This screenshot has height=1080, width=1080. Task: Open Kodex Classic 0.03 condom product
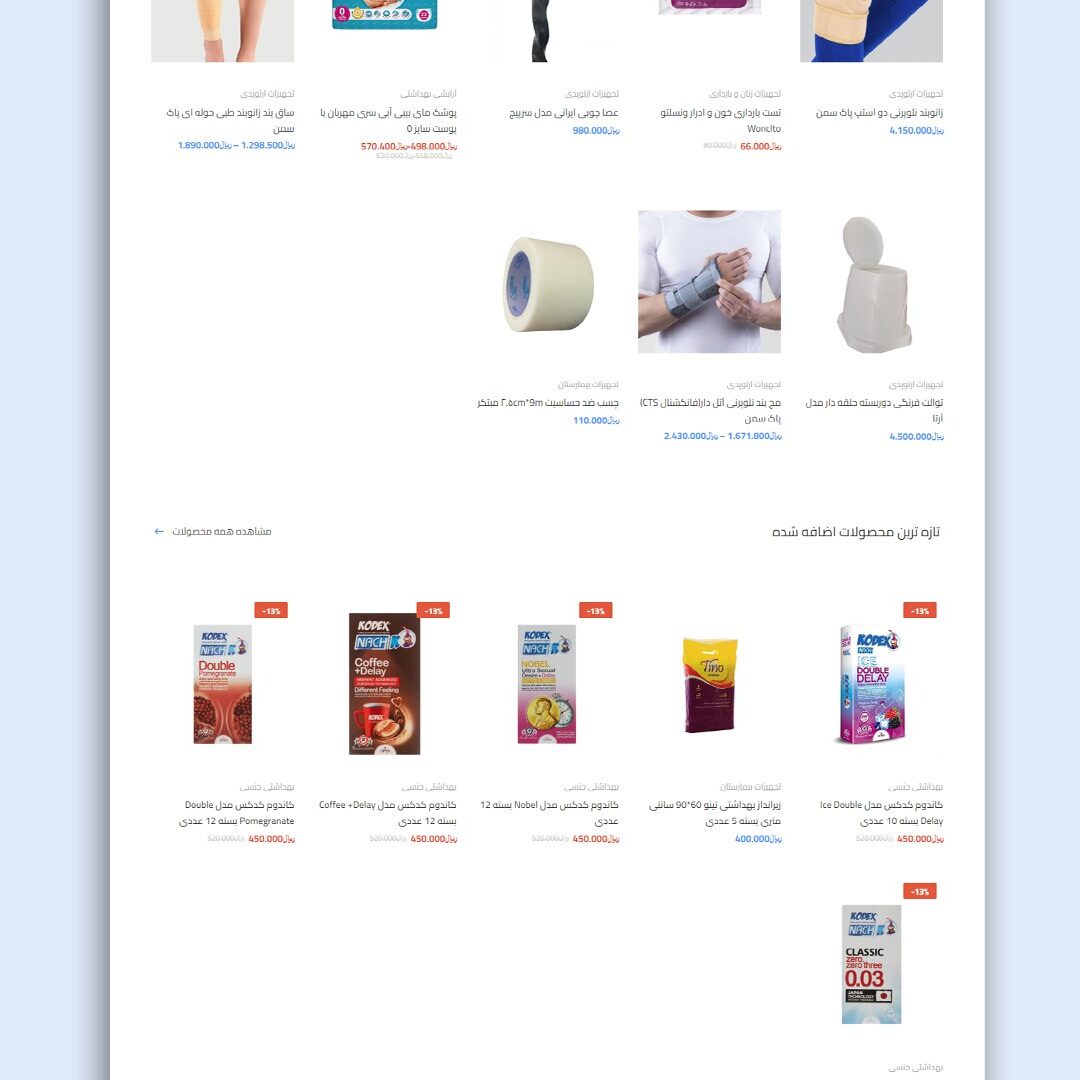872,964
